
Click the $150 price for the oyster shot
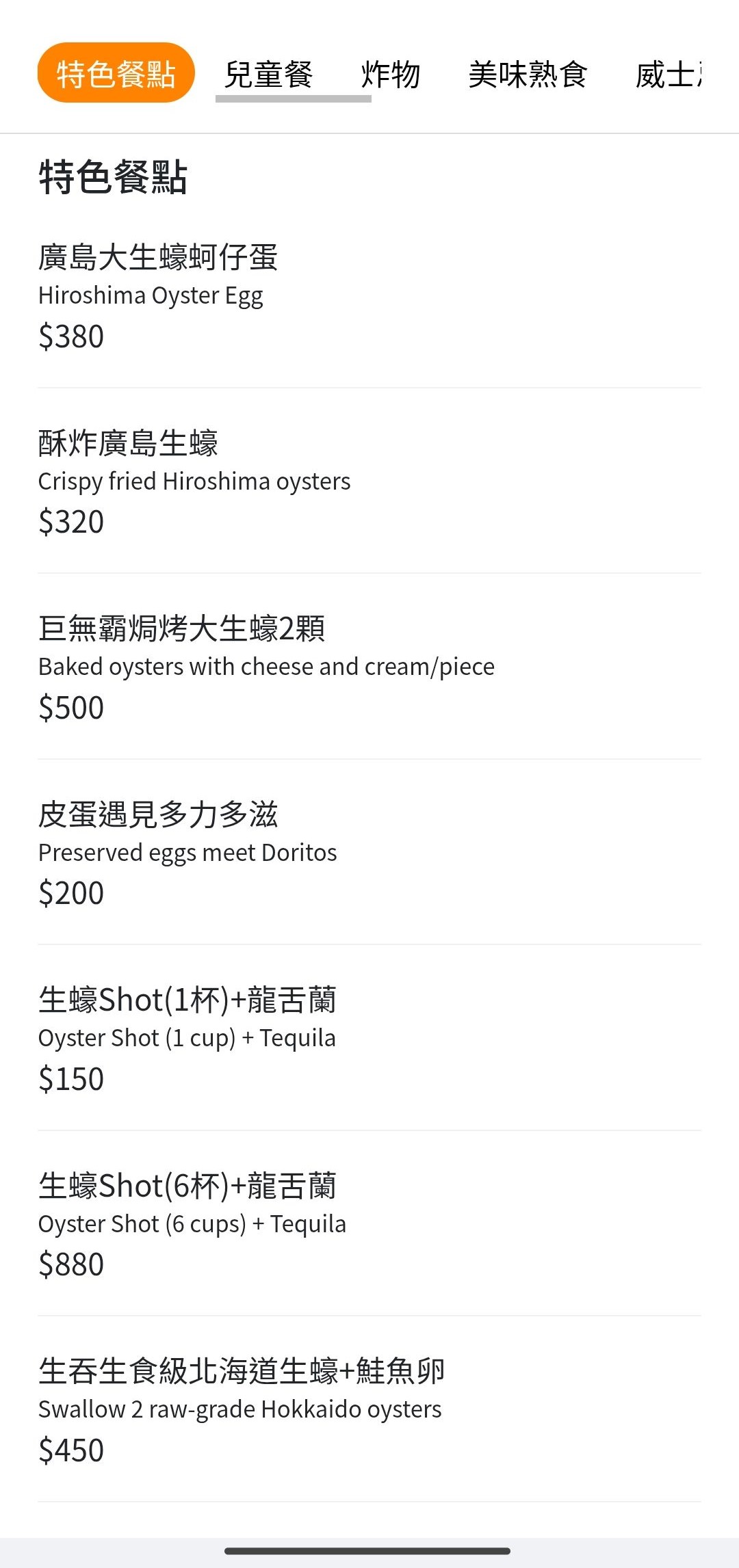70,1078
